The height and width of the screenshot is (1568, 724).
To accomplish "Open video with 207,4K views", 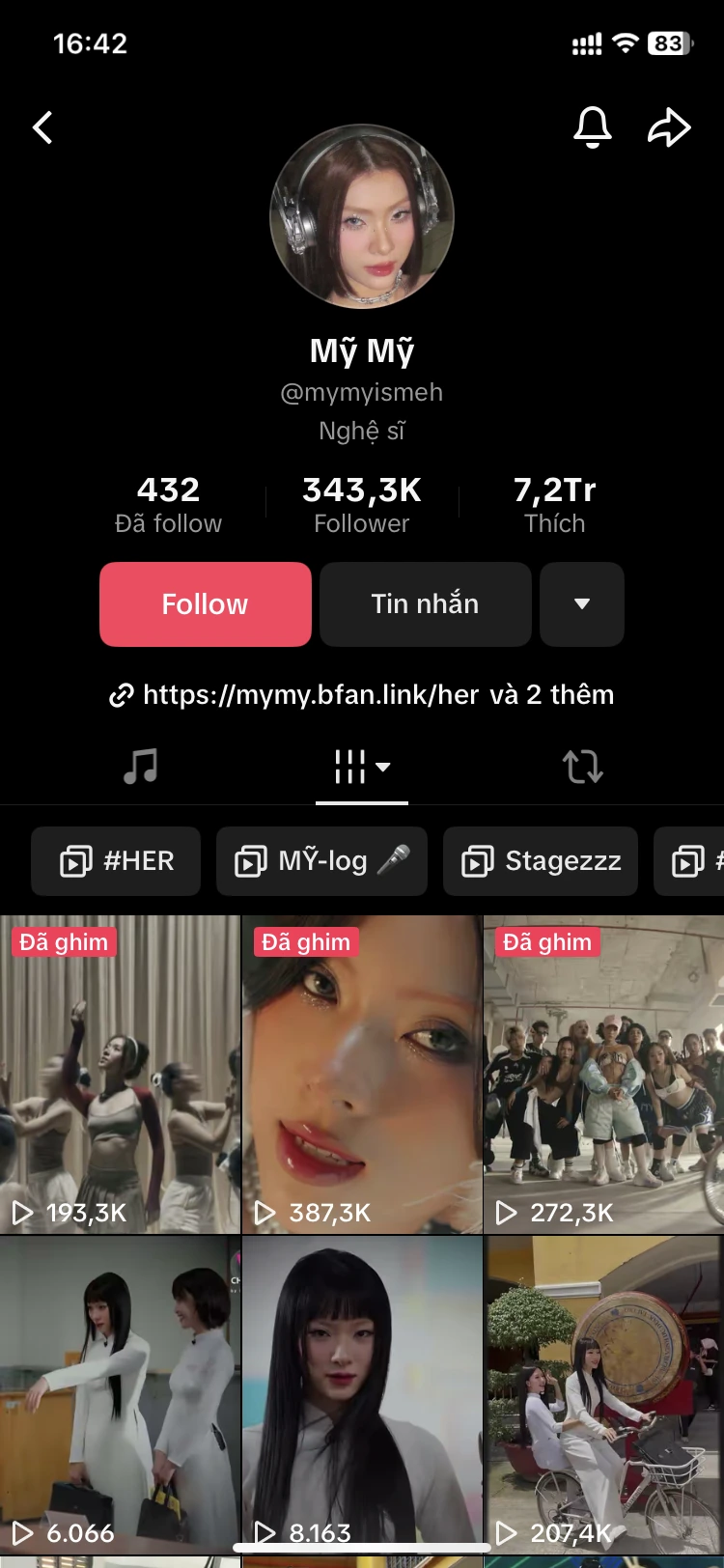I will pyautogui.click(x=604, y=1394).
